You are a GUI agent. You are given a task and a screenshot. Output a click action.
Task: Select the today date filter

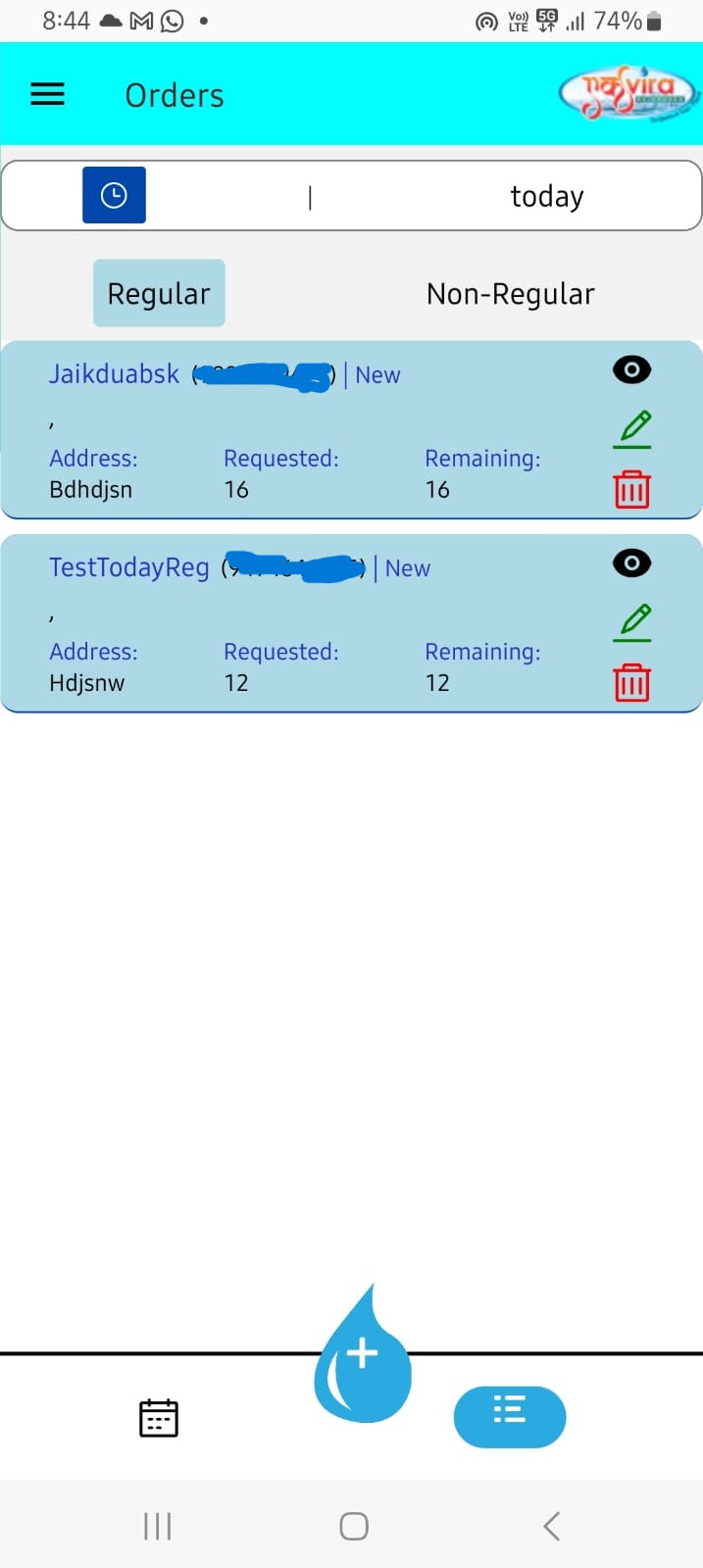pyautogui.click(x=546, y=196)
